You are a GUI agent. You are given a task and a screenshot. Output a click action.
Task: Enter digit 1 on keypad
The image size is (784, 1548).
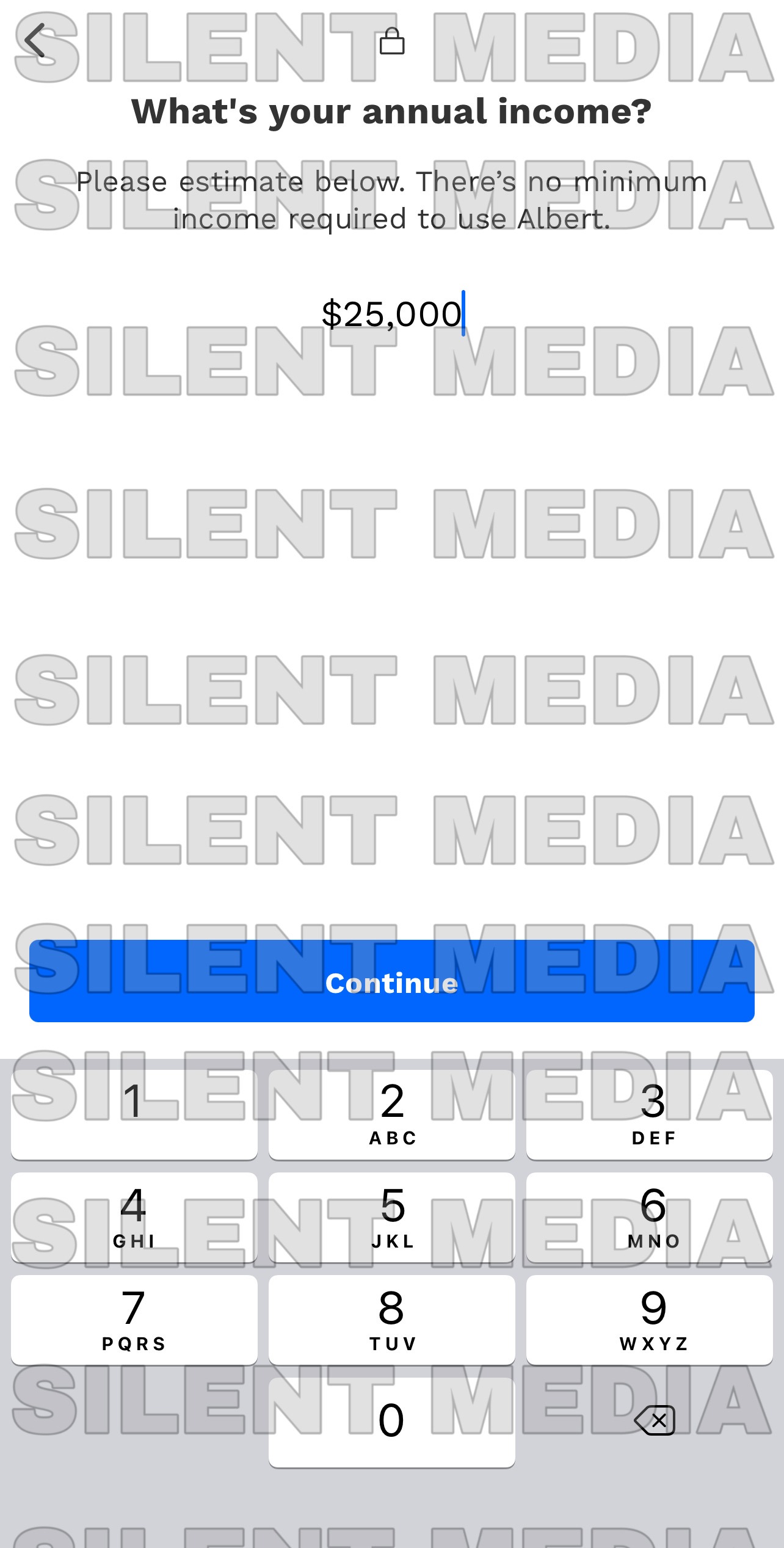click(134, 1114)
